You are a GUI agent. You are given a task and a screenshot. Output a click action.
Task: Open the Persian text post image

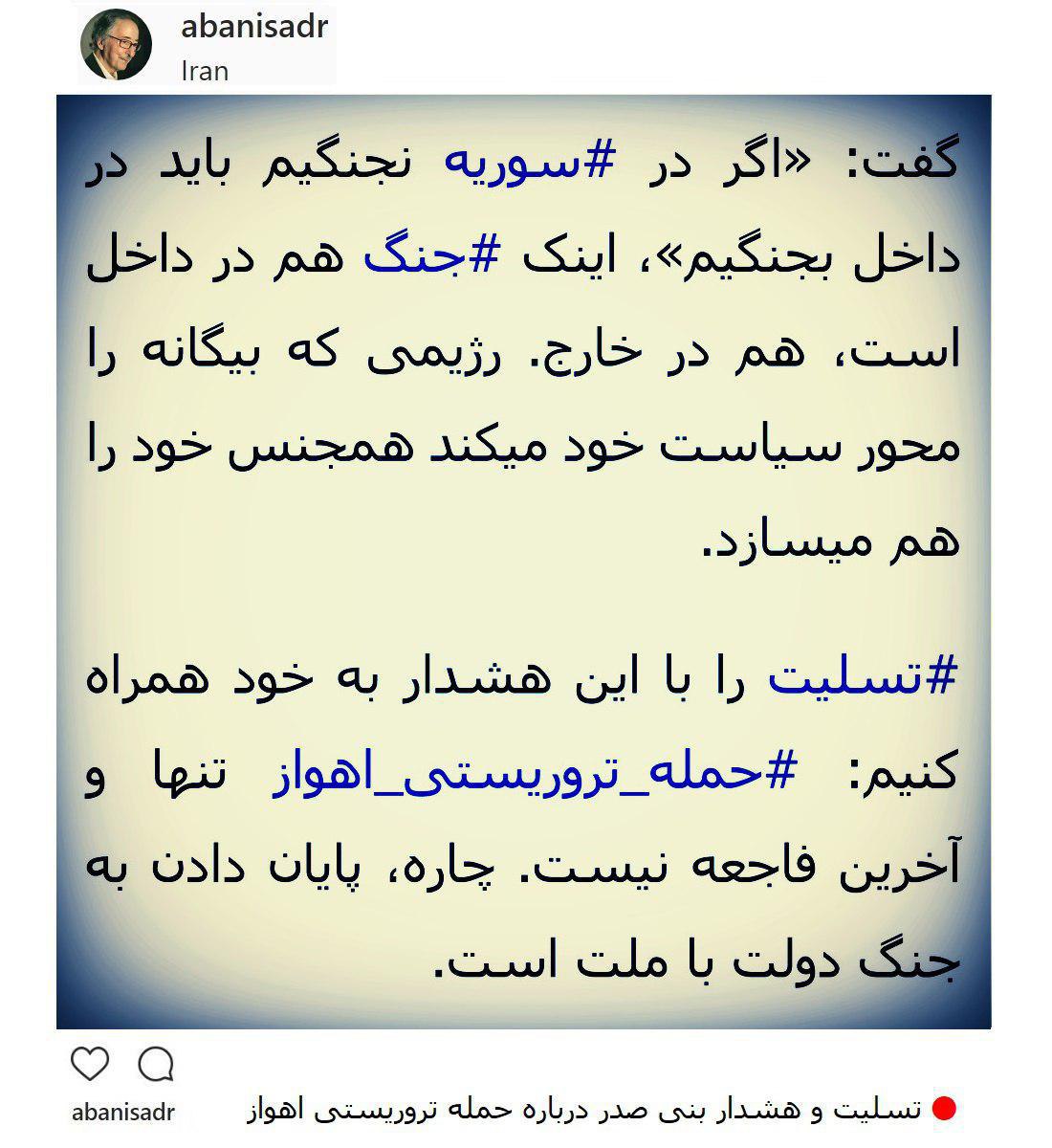[524, 562]
